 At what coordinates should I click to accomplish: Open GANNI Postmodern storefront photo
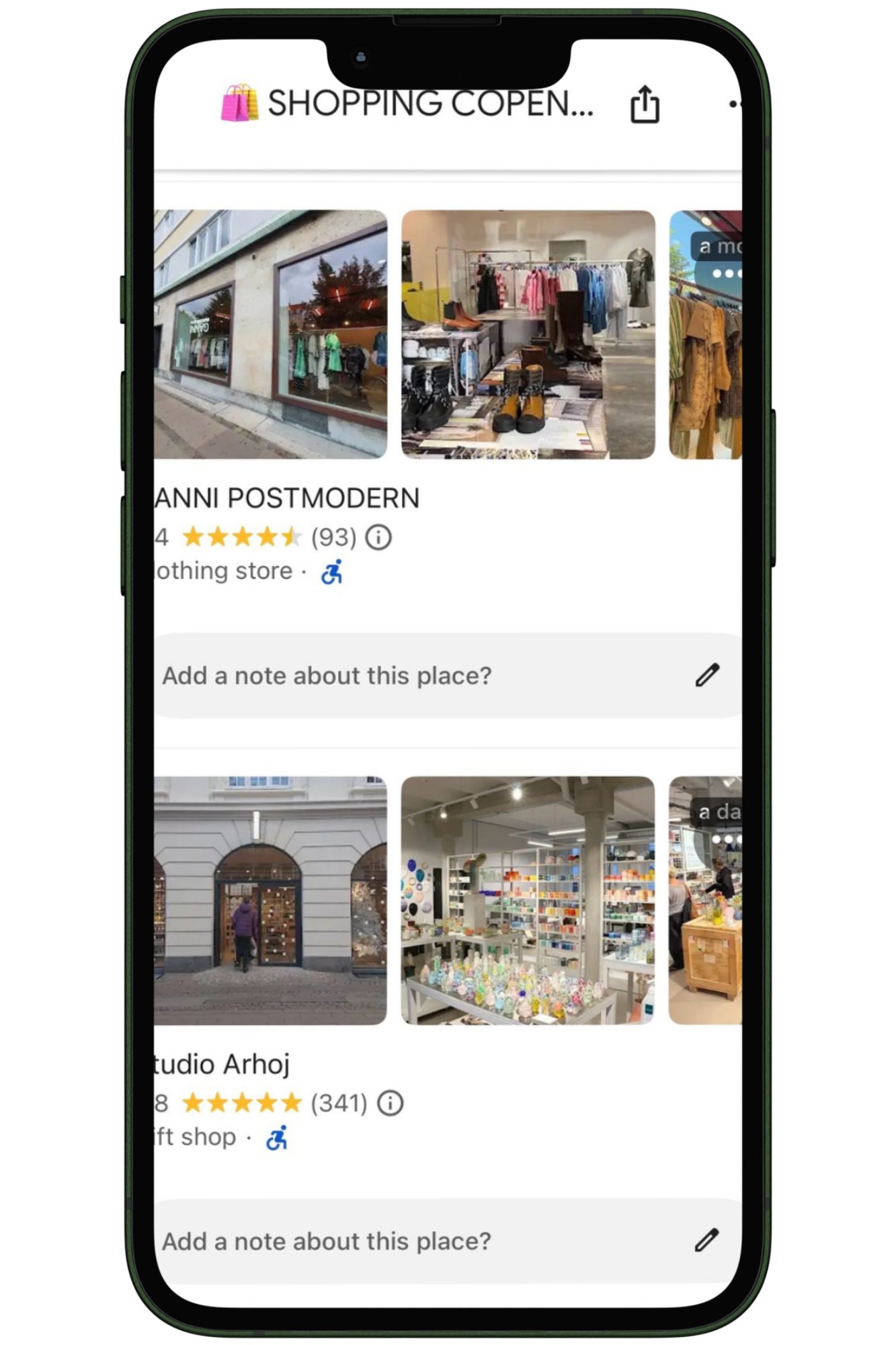pyautogui.click(x=270, y=334)
